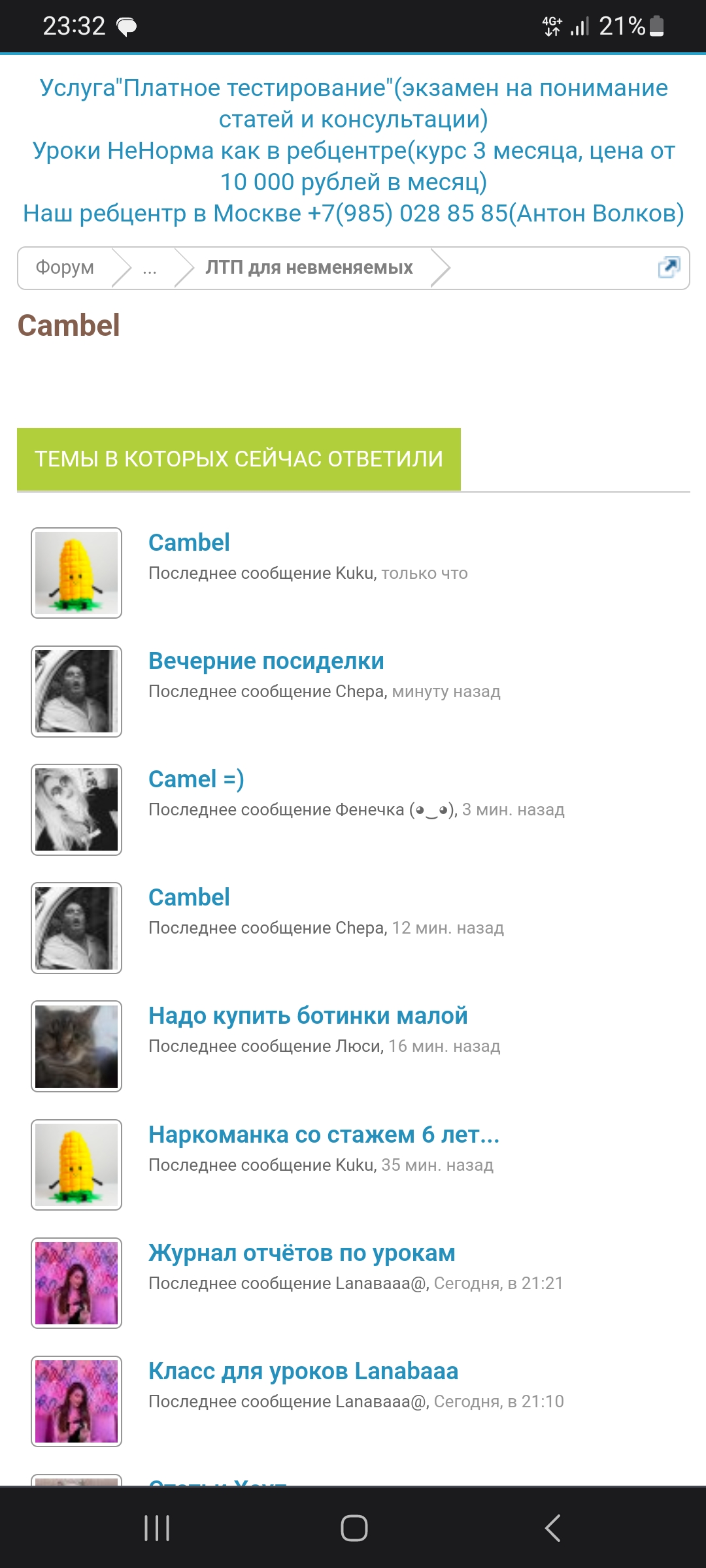This screenshot has width=706, height=1568.
Task: Expand the breadcrumb ellipsis
Action: [x=150, y=268]
